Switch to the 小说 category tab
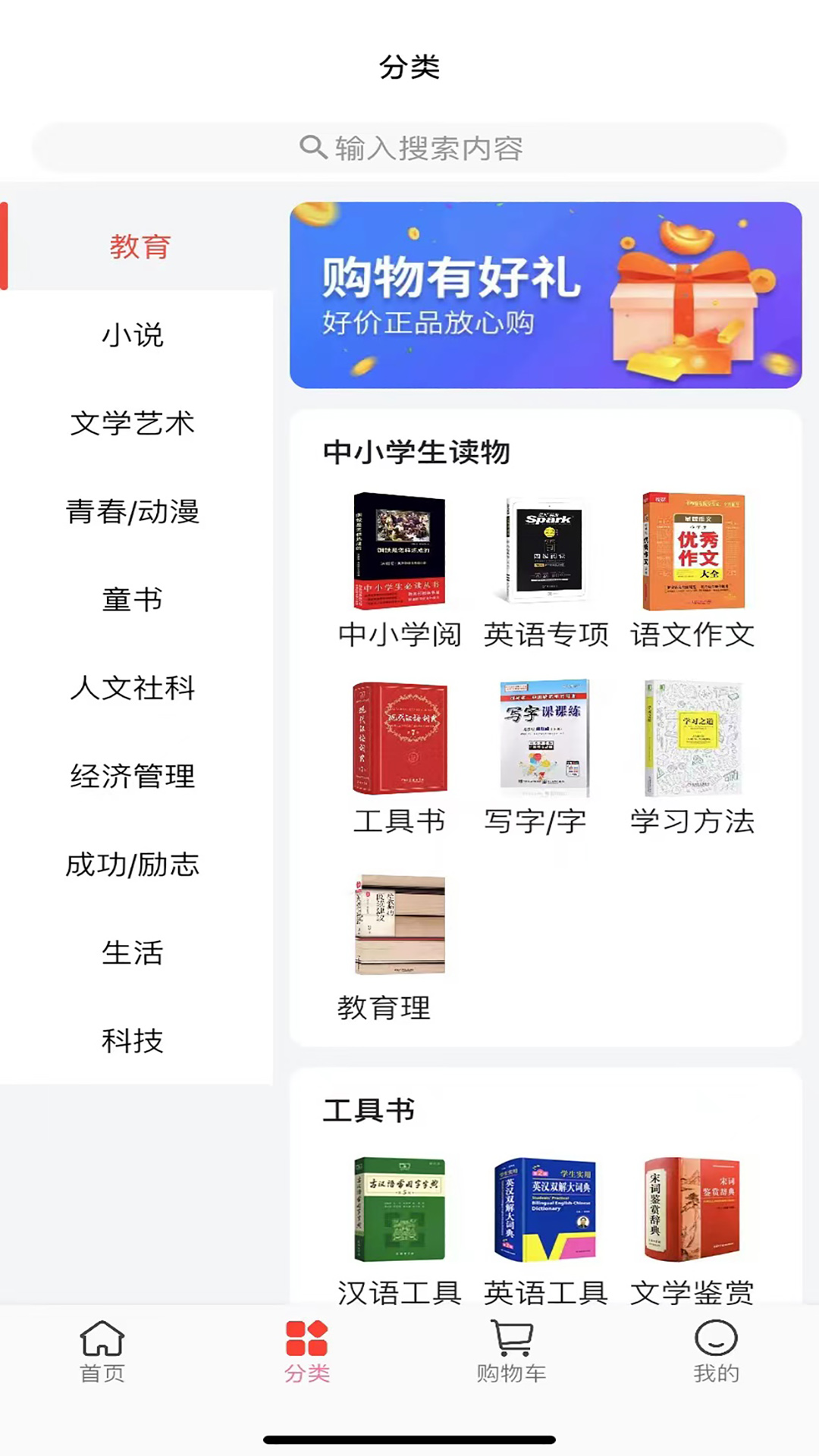This screenshot has height=1456, width=819. click(x=133, y=336)
